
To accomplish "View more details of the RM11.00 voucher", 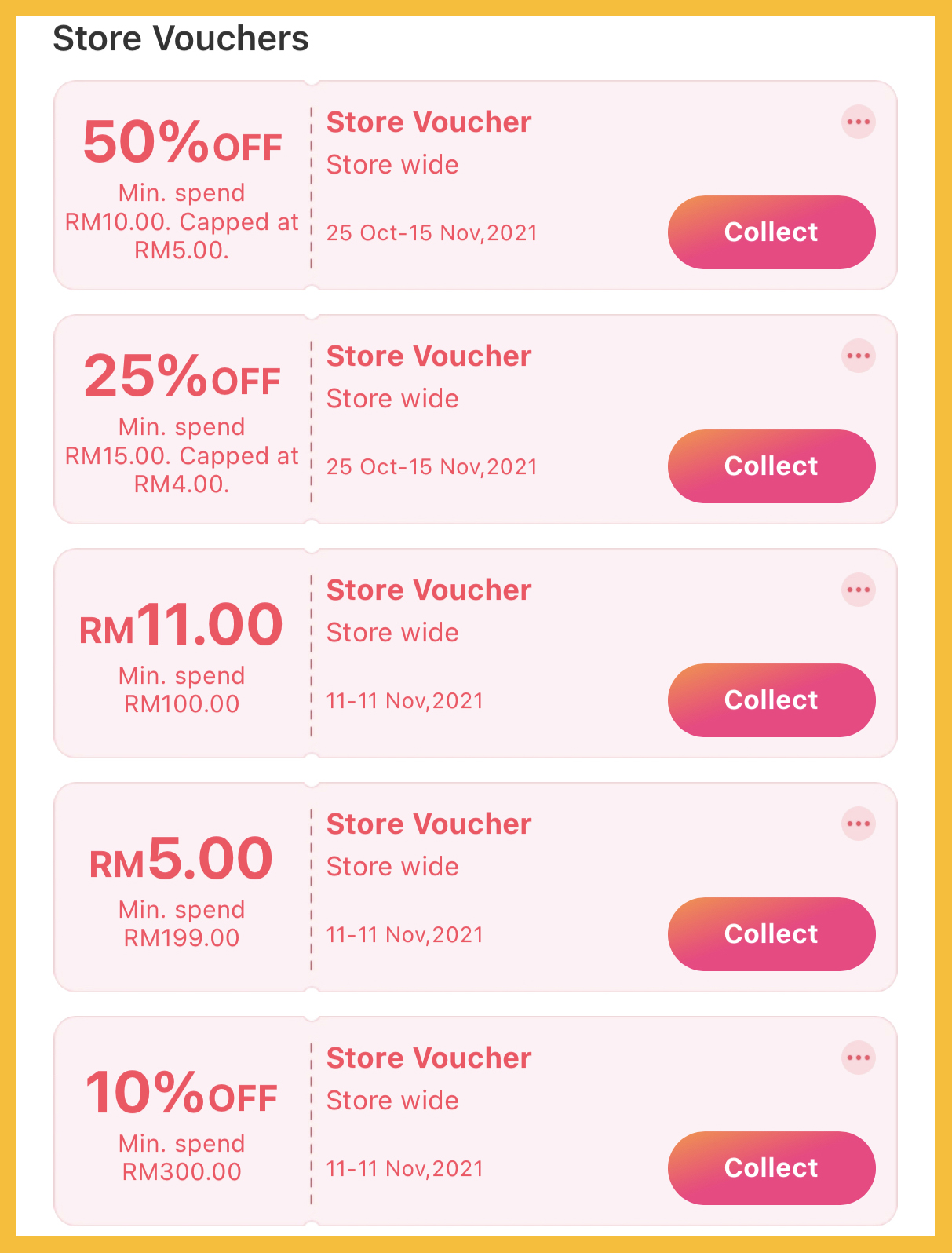I will pyautogui.click(x=858, y=590).
